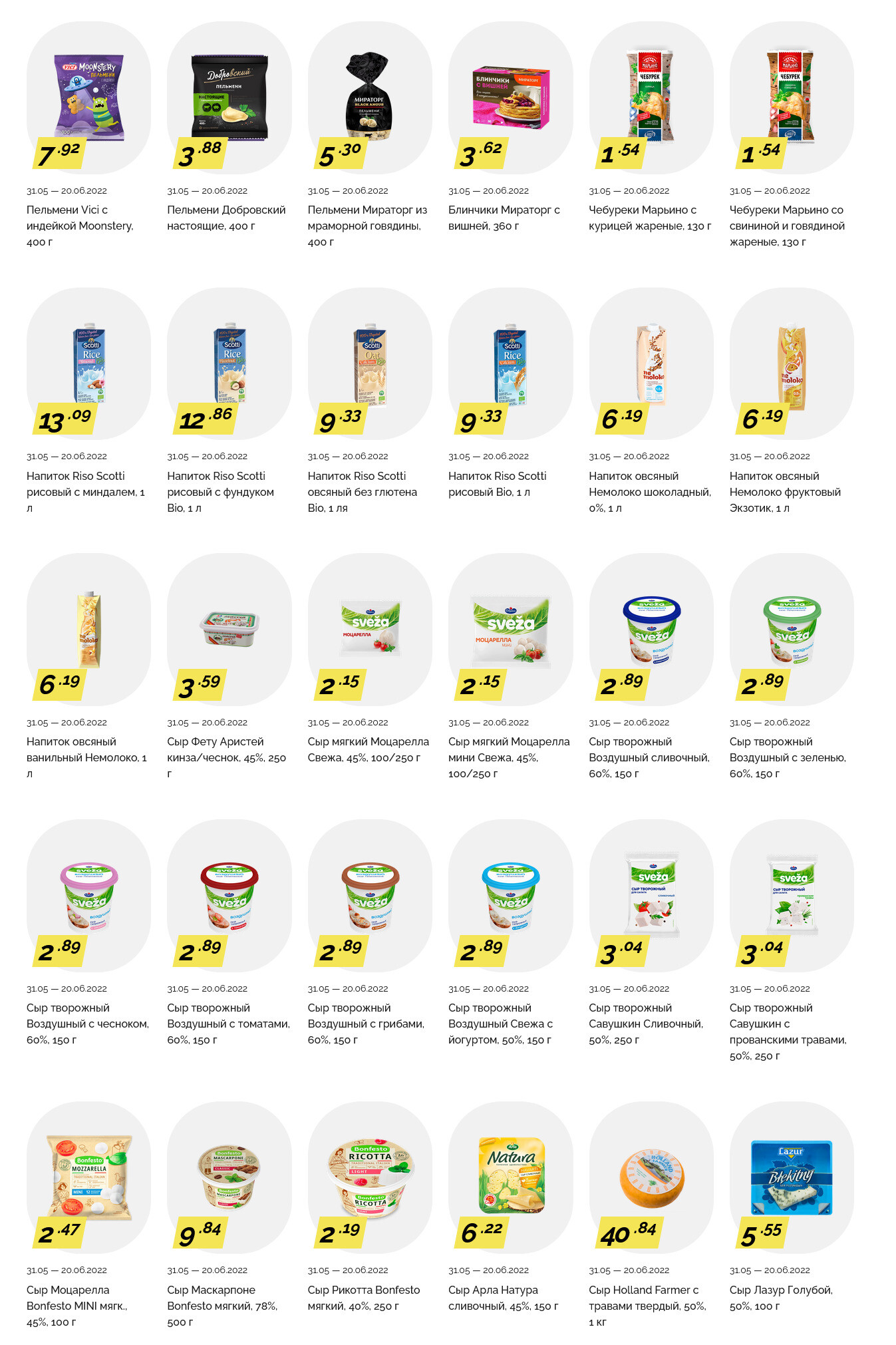Open Напиток Riso Scotti овсяный без глютена
This screenshot has width=896, height=1345.
(370, 363)
